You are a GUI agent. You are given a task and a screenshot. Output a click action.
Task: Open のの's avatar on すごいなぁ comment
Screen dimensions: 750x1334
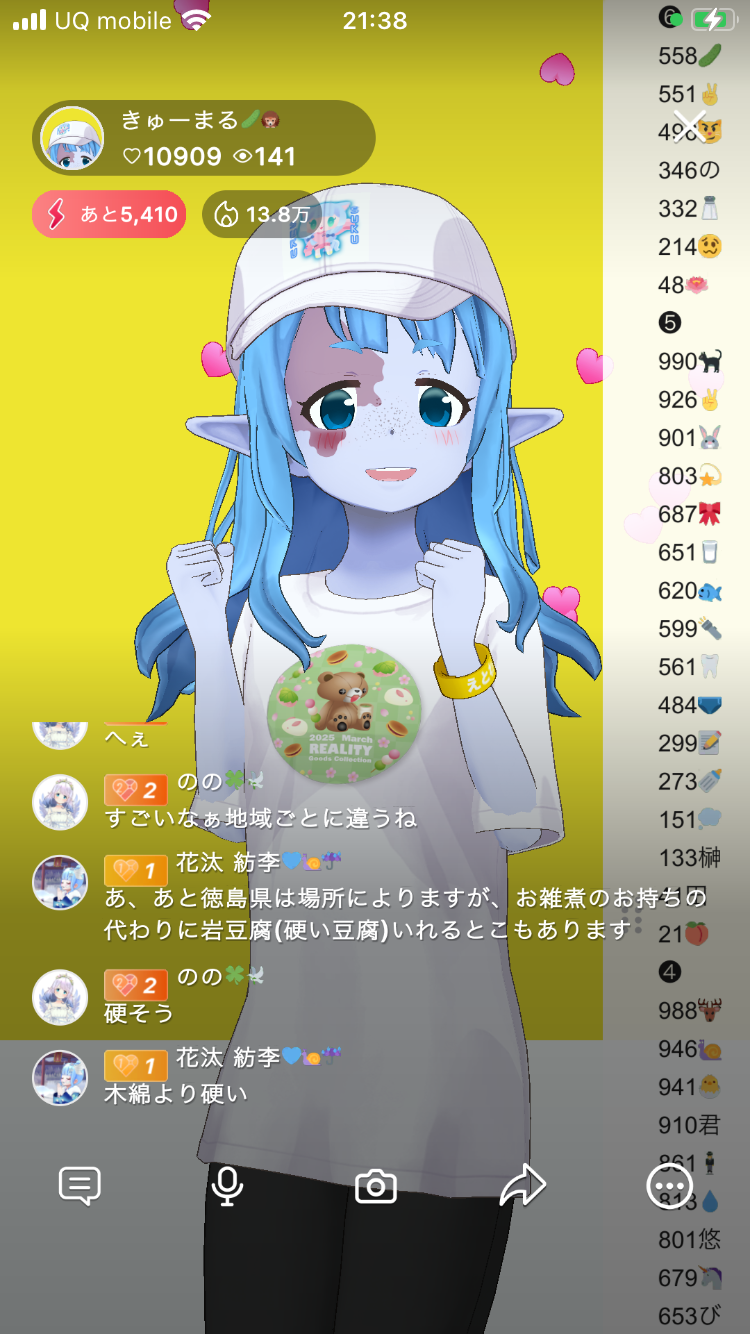pos(60,802)
